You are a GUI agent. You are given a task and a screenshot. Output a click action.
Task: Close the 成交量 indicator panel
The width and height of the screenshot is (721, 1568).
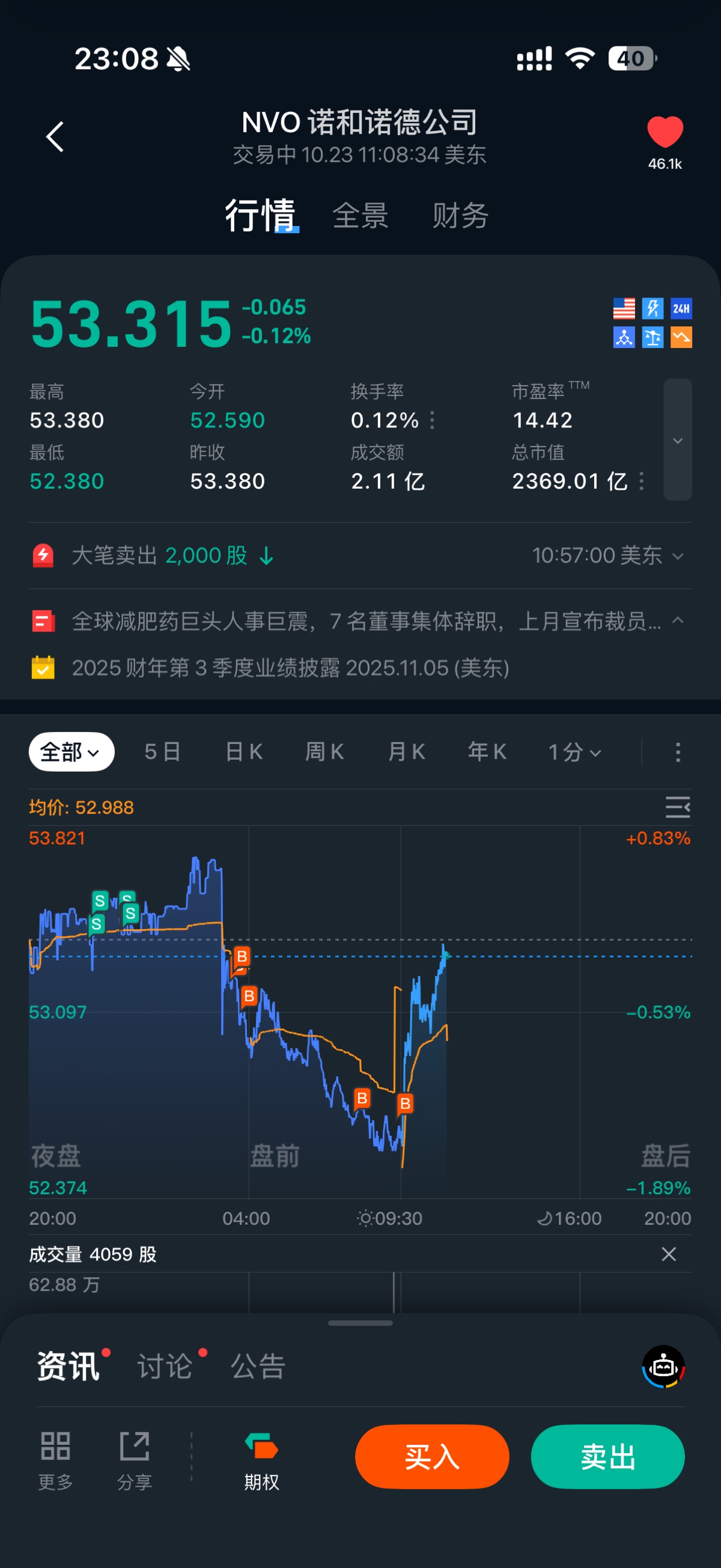point(669,1254)
